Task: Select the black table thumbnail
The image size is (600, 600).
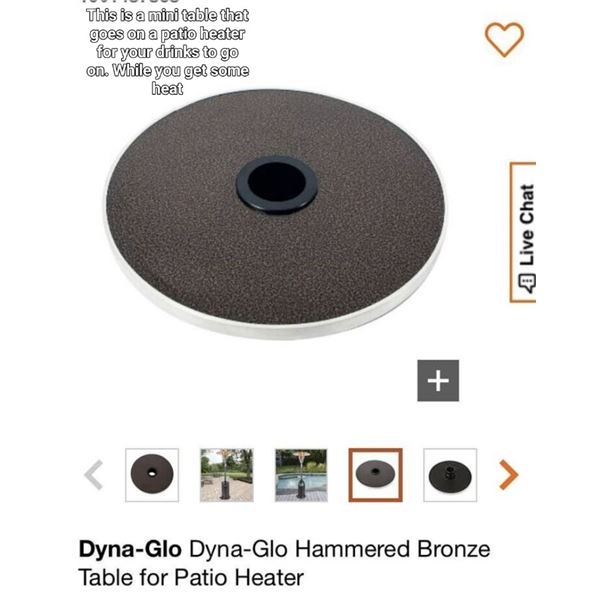Action: point(450,474)
